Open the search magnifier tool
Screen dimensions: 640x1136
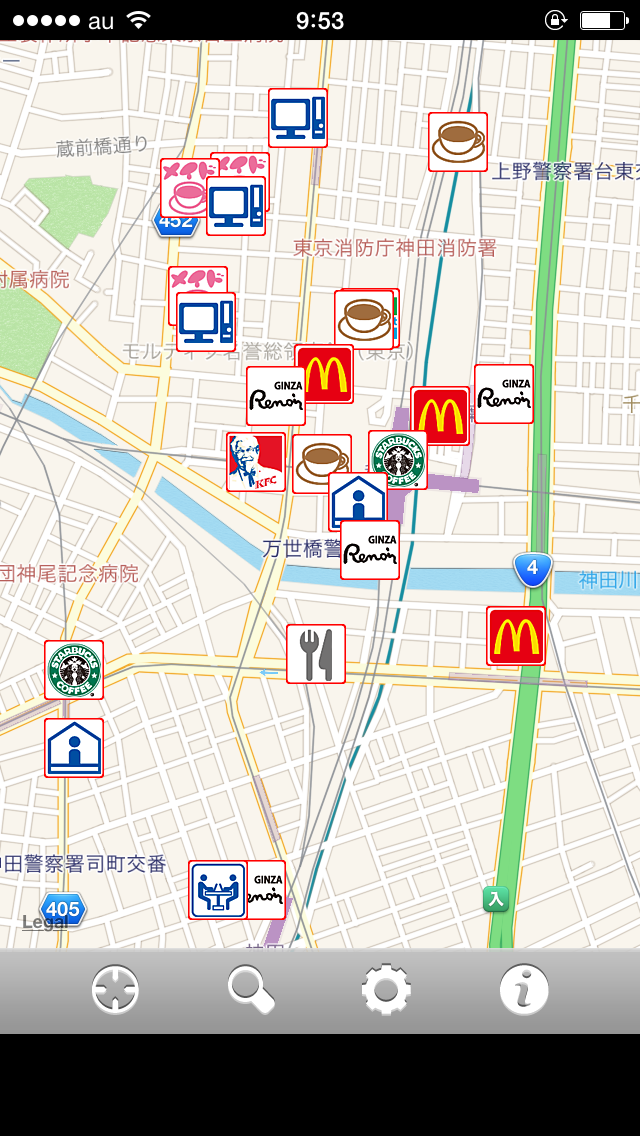coord(251,991)
